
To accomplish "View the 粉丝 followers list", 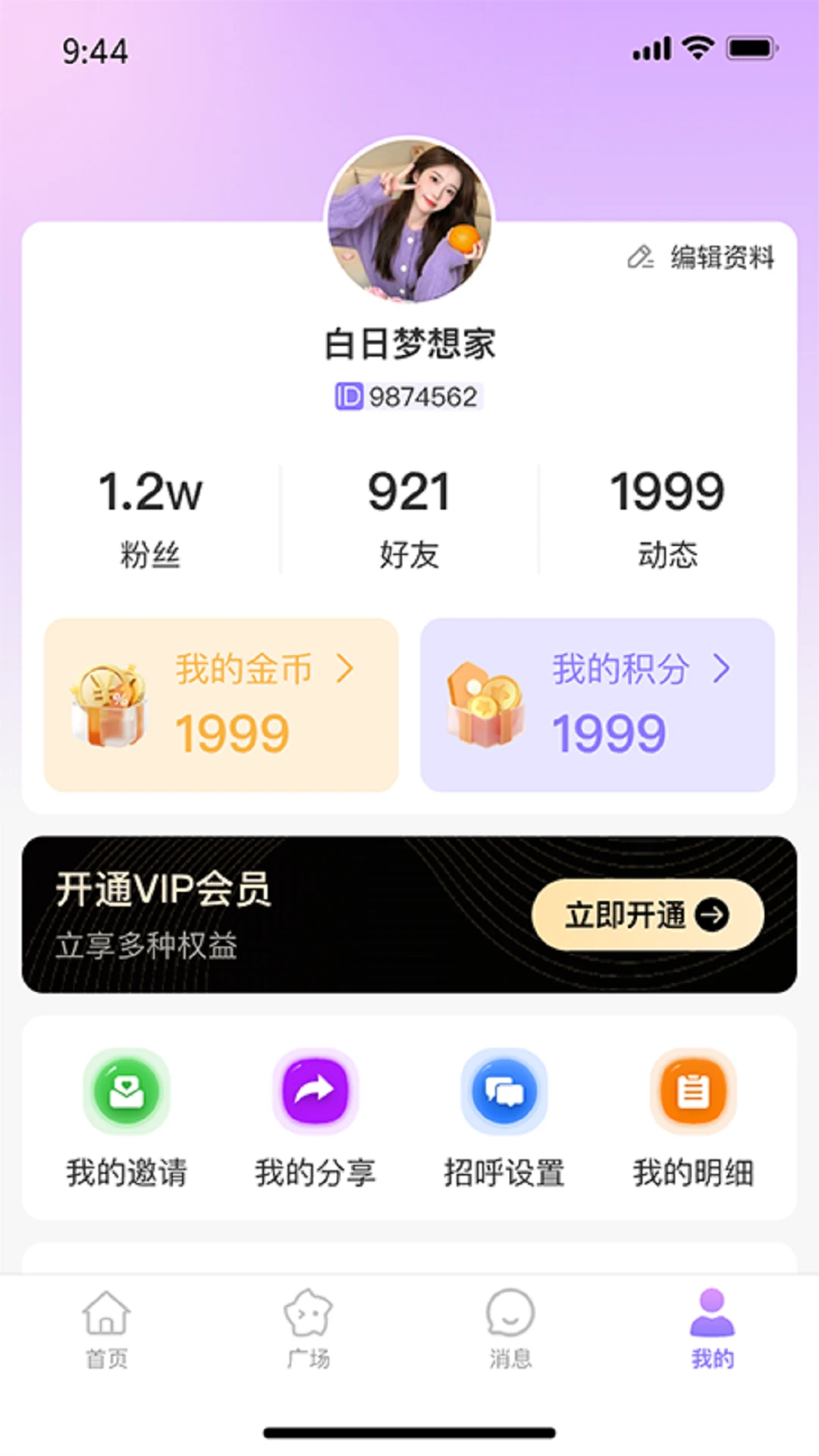I will tap(150, 519).
